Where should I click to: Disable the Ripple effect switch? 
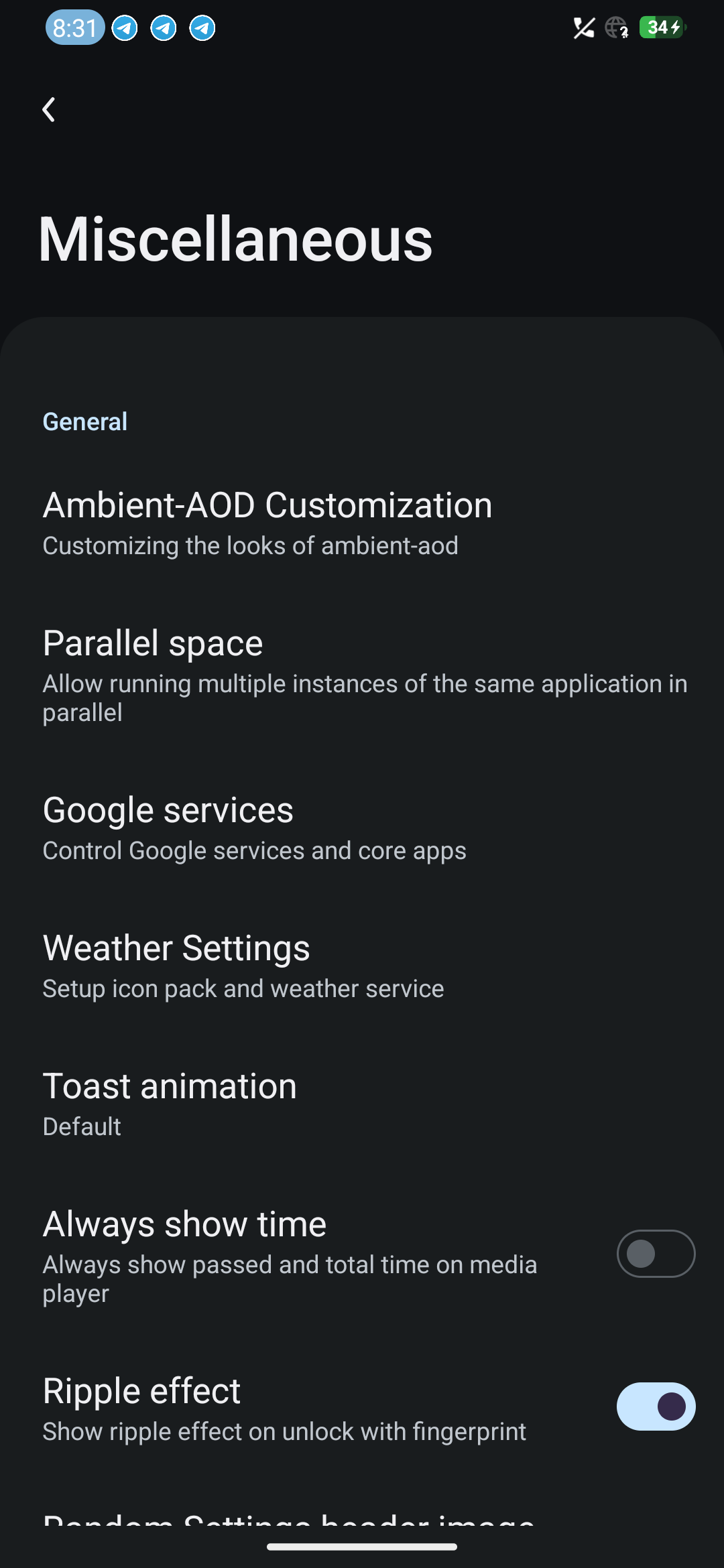(655, 1407)
